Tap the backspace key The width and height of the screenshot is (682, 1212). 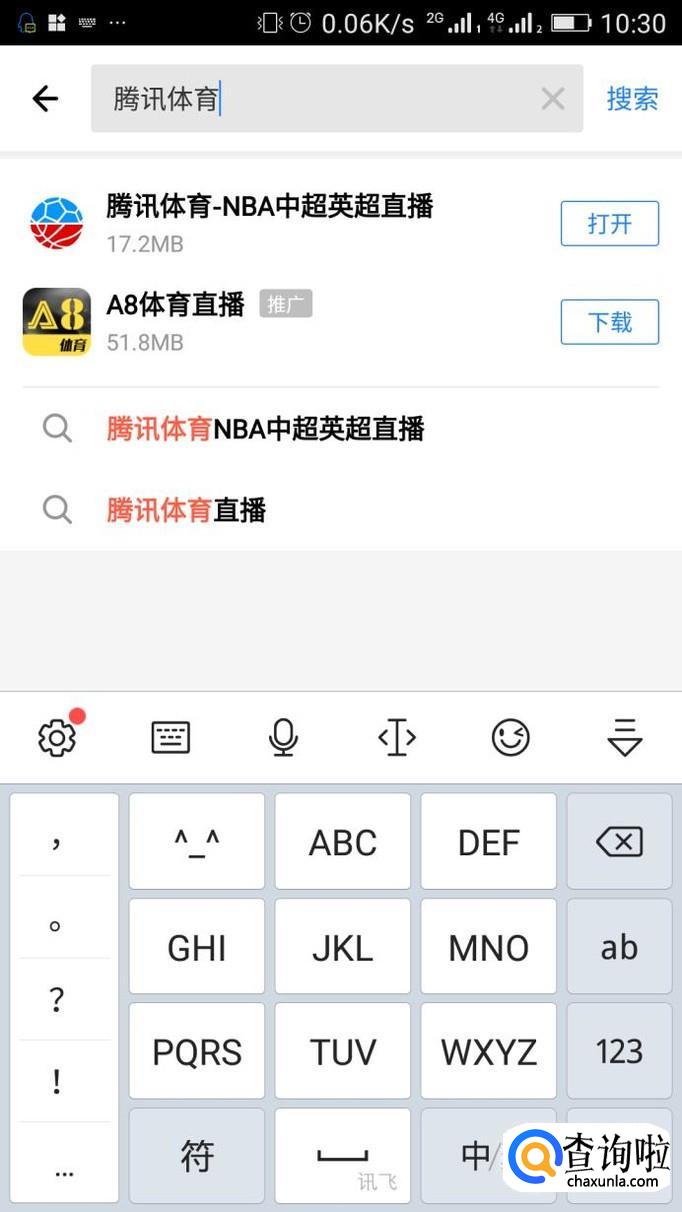[x=619, y=842]
